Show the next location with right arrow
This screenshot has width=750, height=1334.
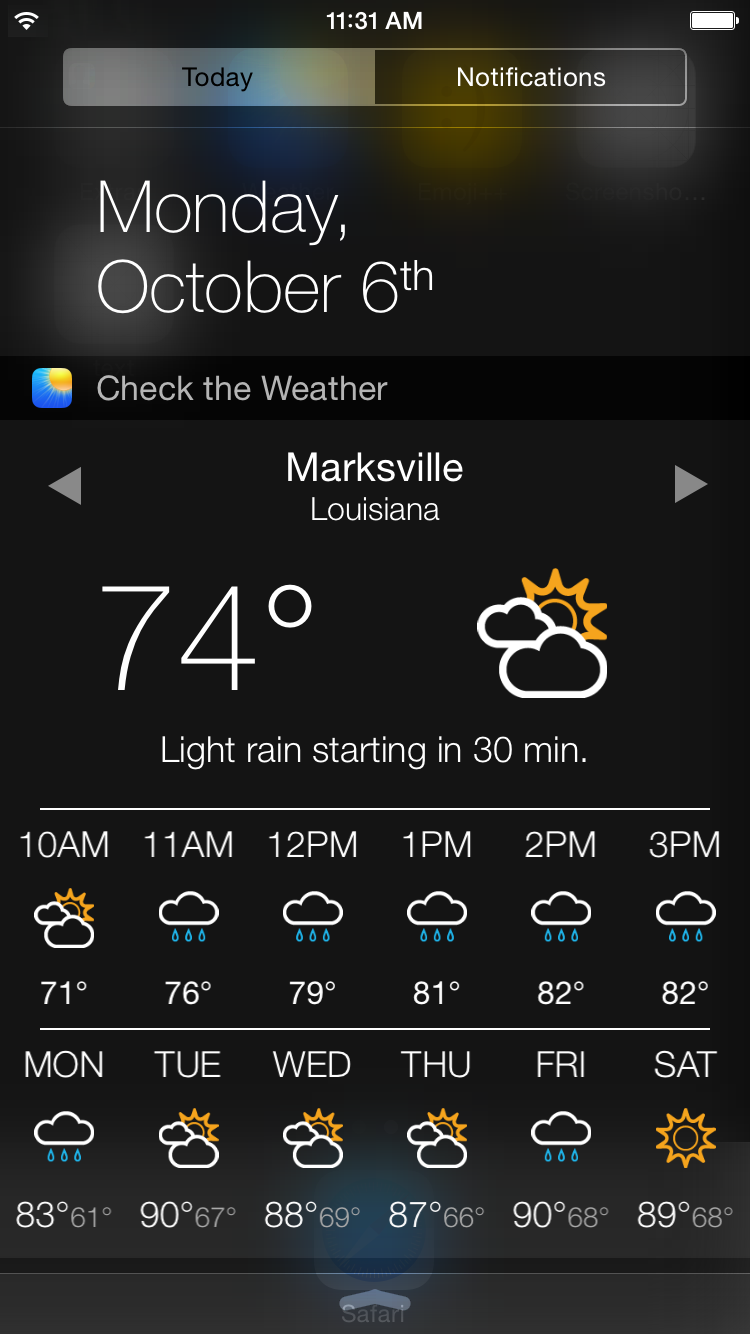point(690,484)
